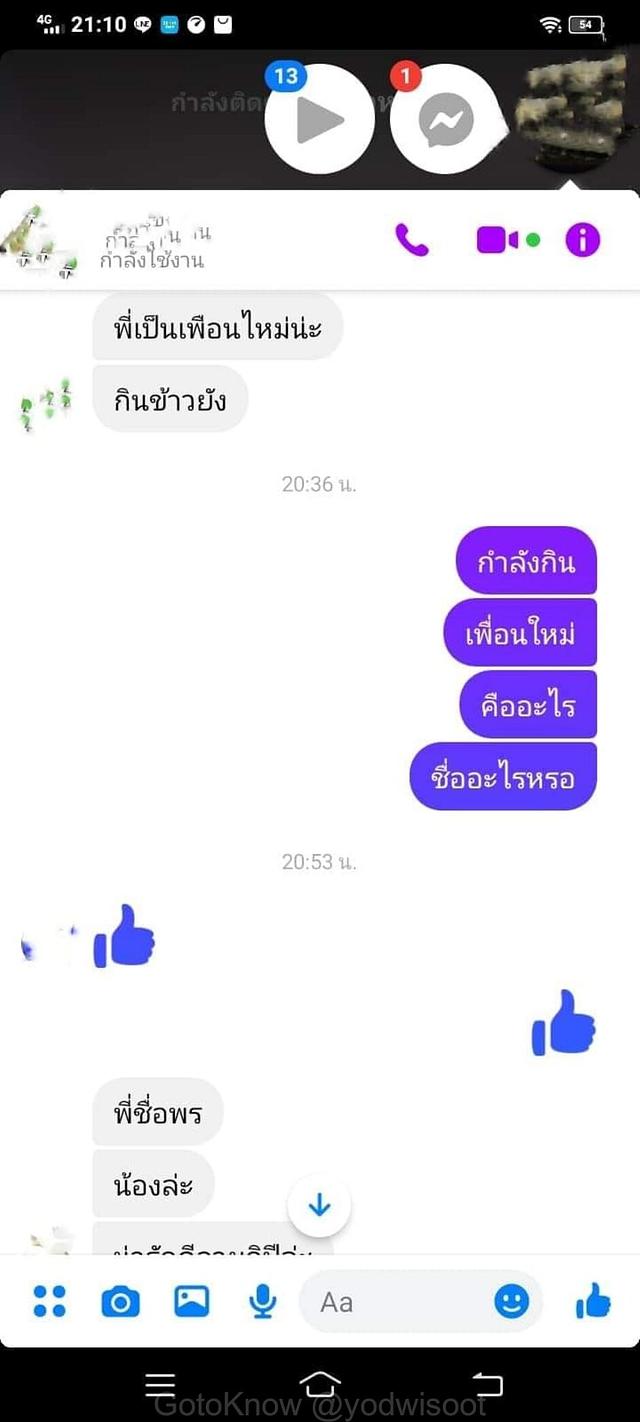Record a voice message with microphone
Viewport: 640px width, 1422px height.
point(263,1301)
